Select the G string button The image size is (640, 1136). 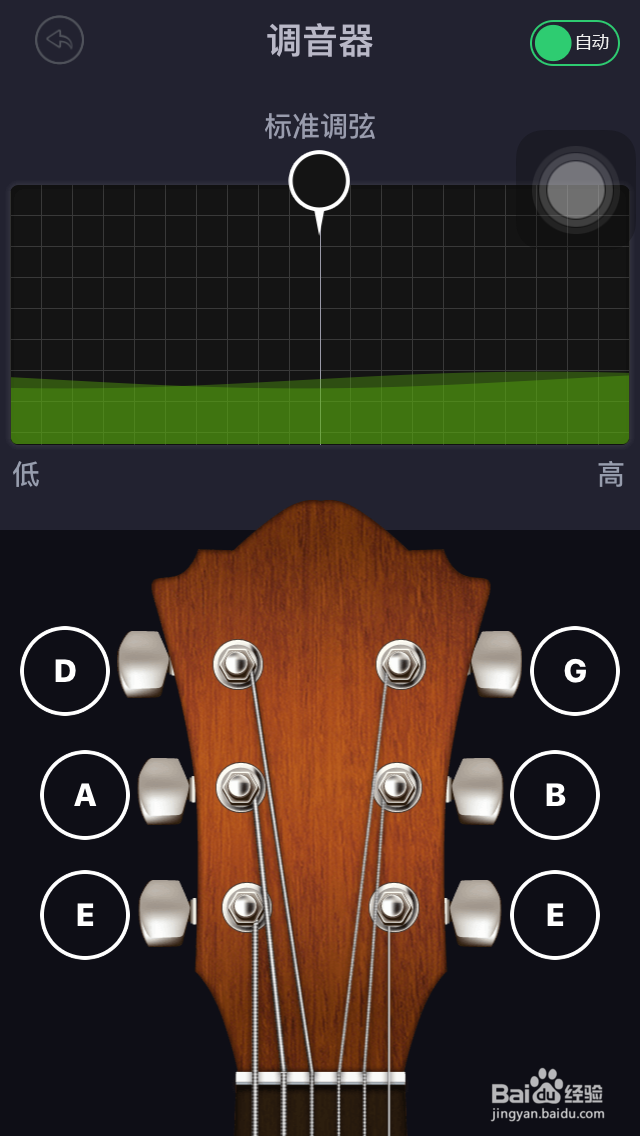point(575,671)
